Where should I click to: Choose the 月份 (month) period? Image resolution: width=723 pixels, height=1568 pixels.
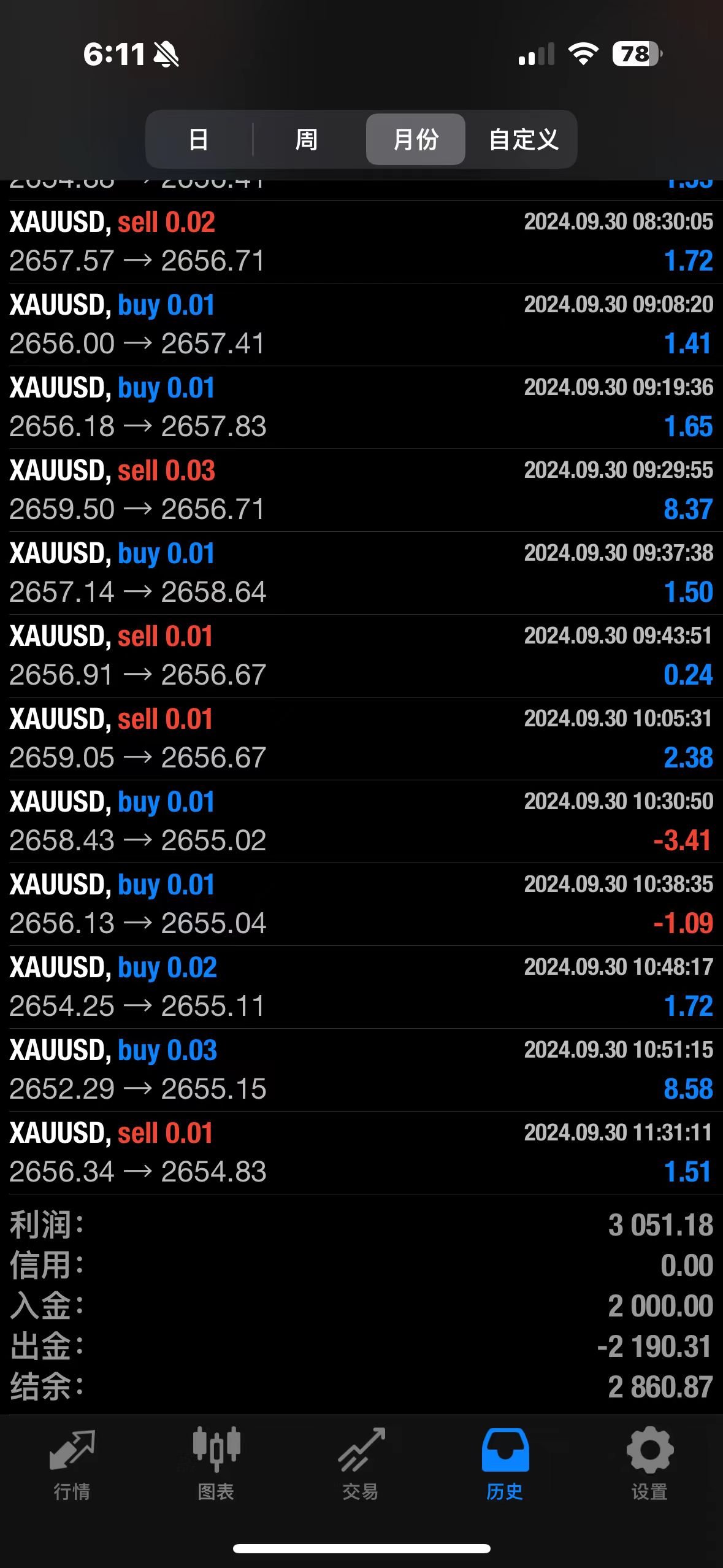(x=416, y=139)
